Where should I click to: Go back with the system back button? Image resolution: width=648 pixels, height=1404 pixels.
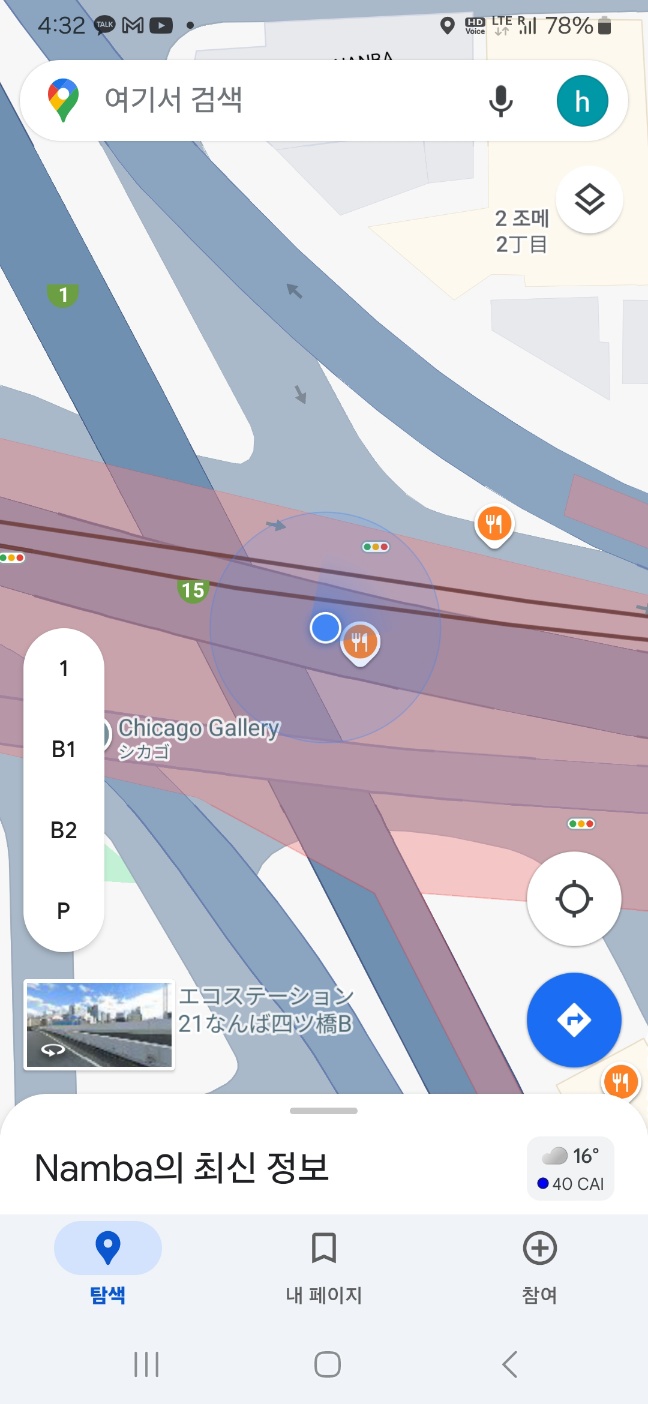(510, 1364)
